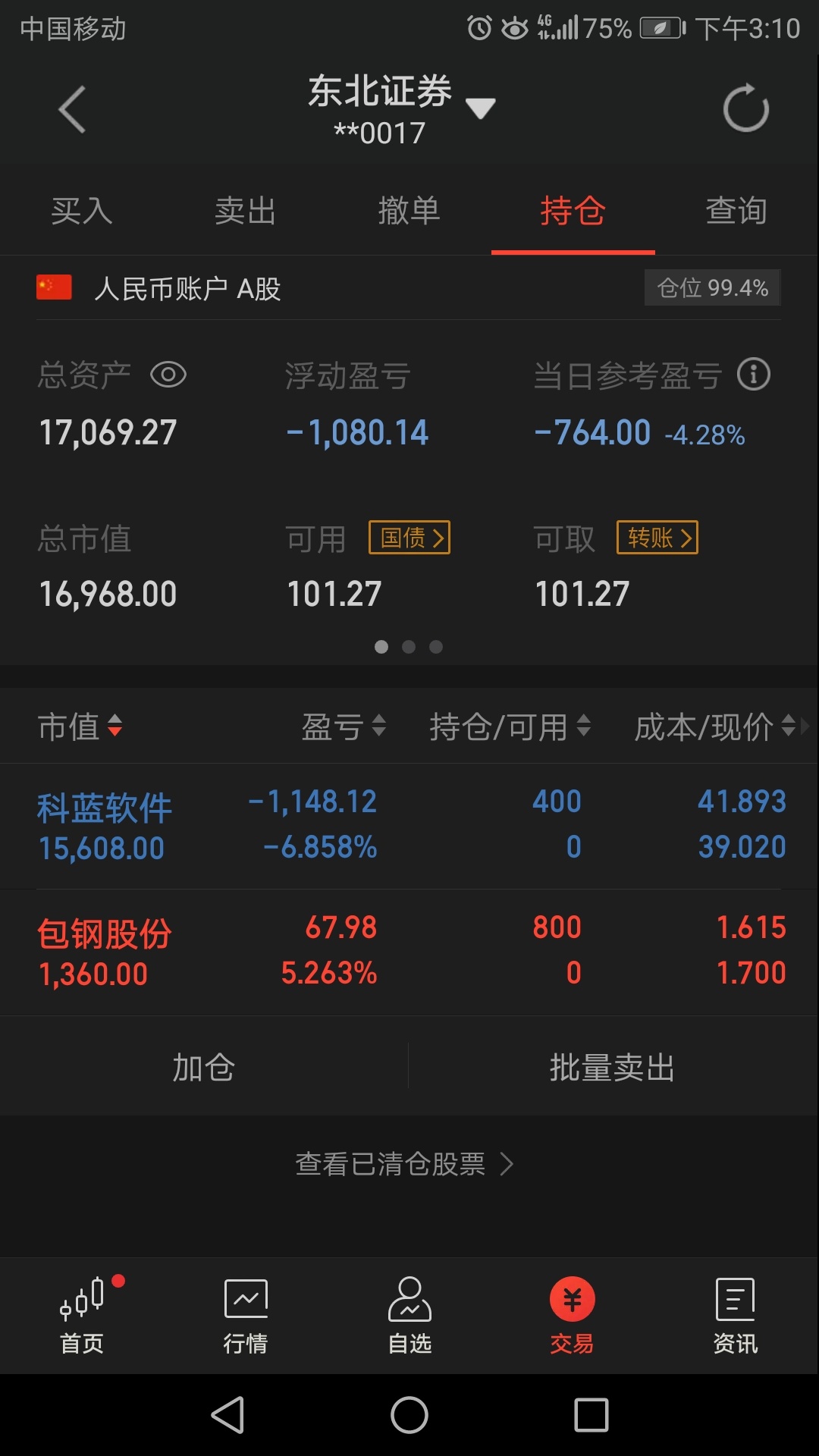Switch to the 买入 tab
The width and height of the screenshot is (819, 1456).
click(x=82, y=211)
